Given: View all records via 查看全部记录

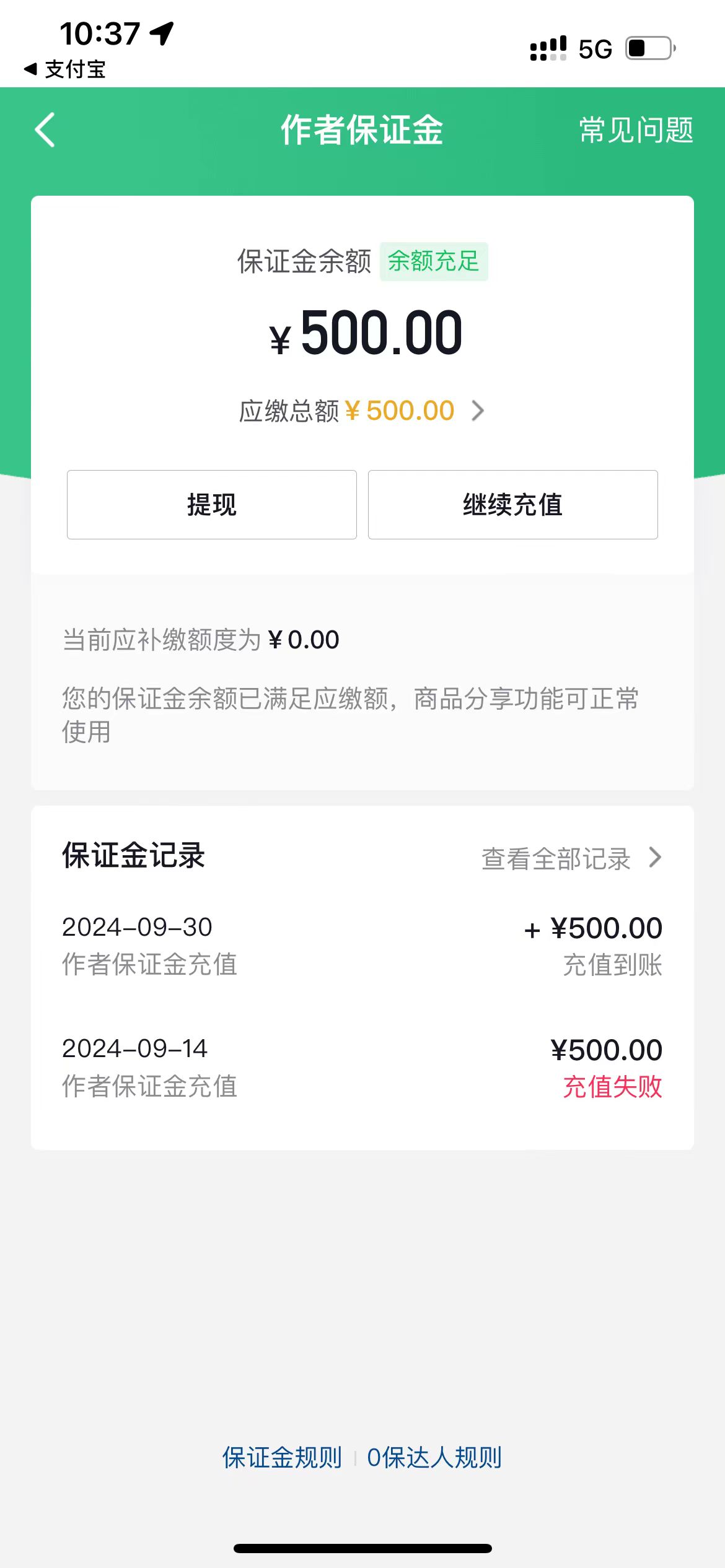Looking at the screenshot, I should (x=571, y=858).
